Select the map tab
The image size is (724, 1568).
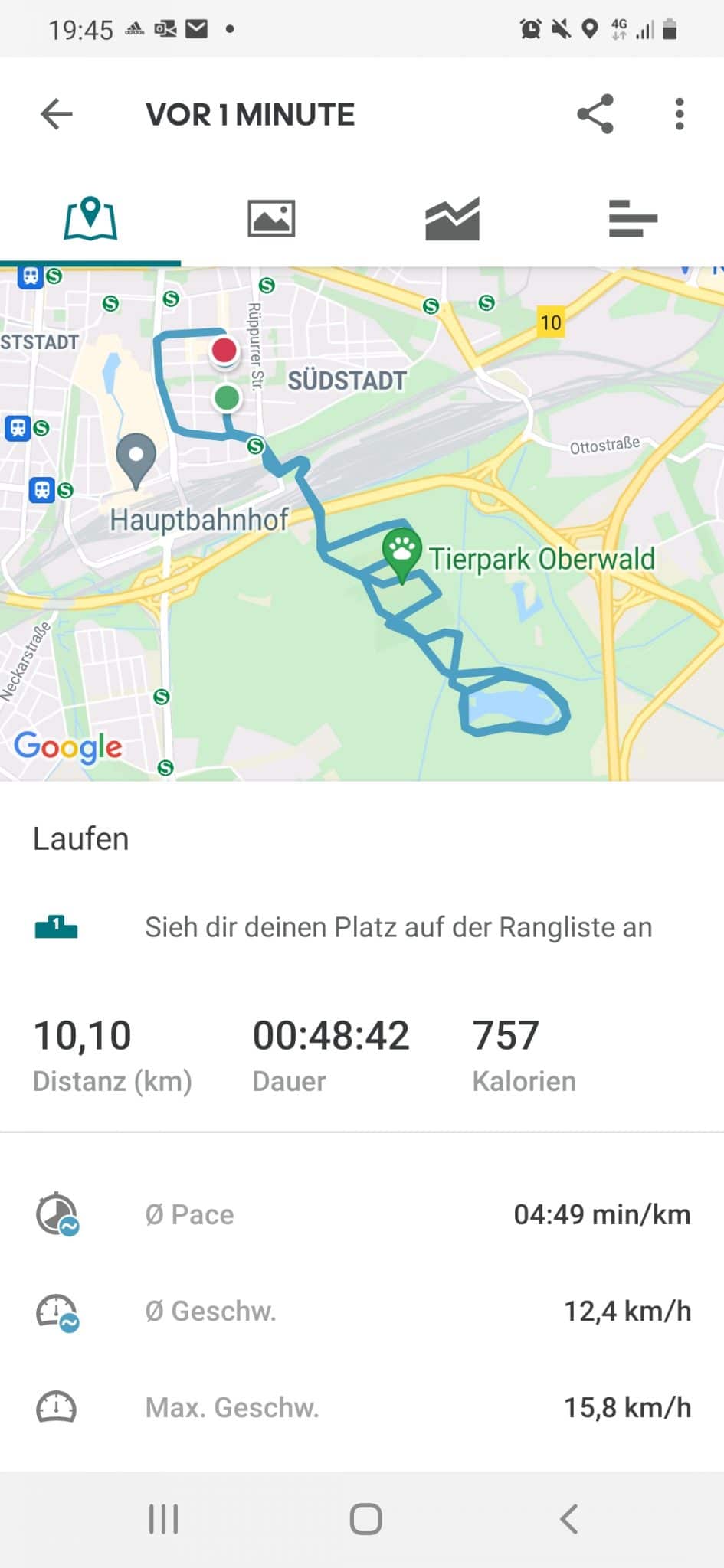(x=90, y=219)
